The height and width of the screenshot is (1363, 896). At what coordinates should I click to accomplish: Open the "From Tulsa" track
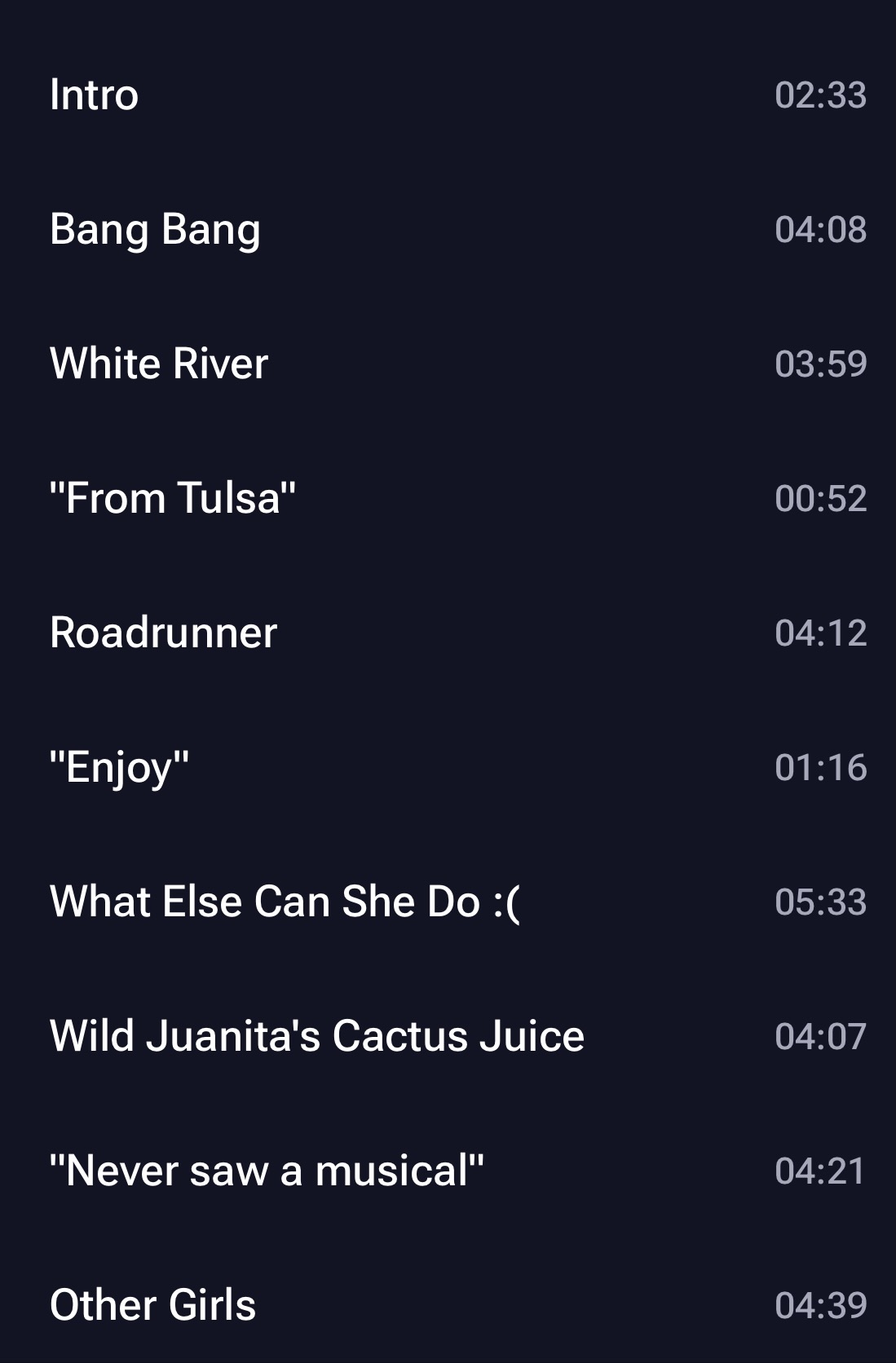point(173,498)
